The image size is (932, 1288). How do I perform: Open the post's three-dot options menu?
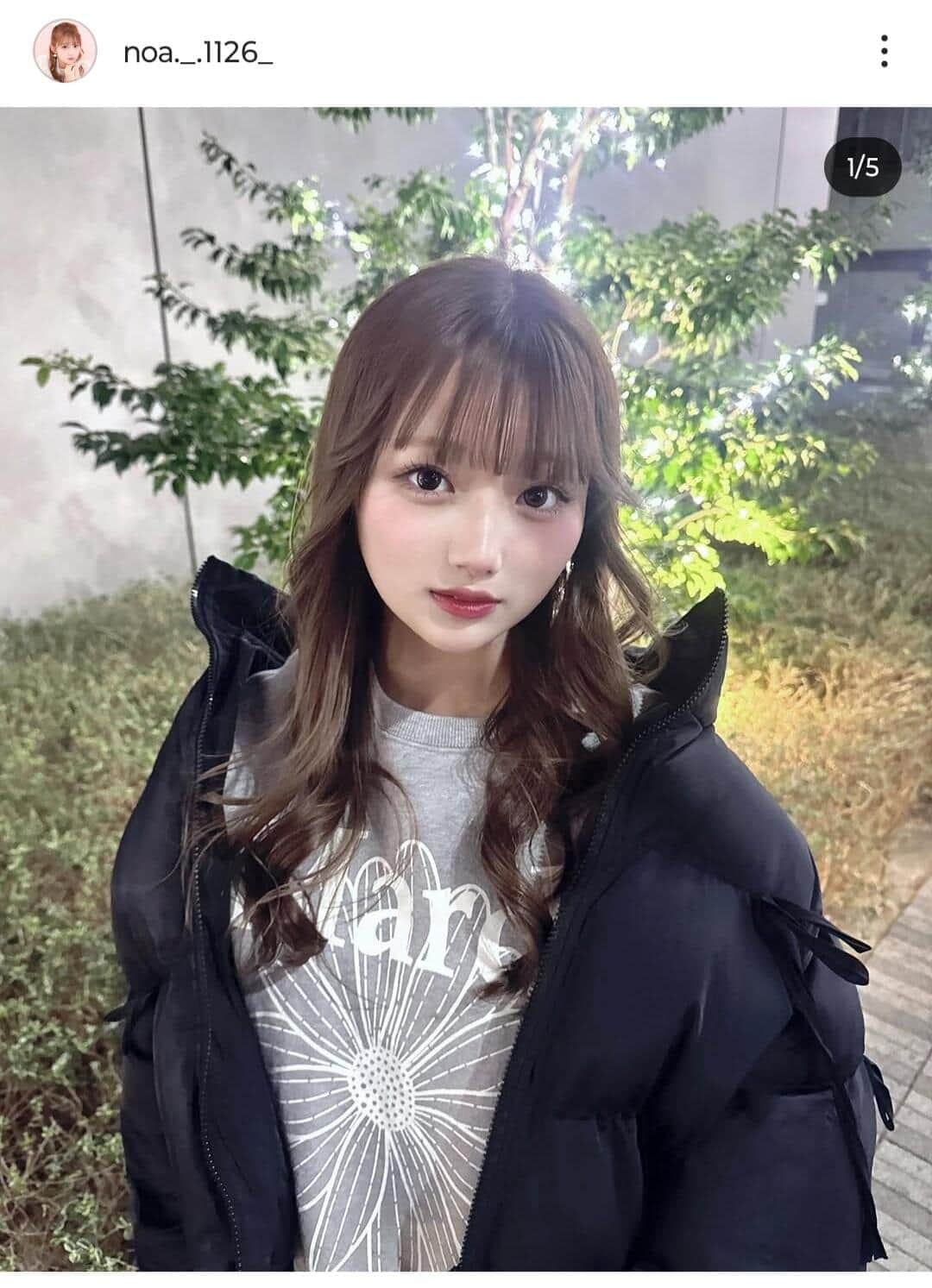click(x=885, y=53)
